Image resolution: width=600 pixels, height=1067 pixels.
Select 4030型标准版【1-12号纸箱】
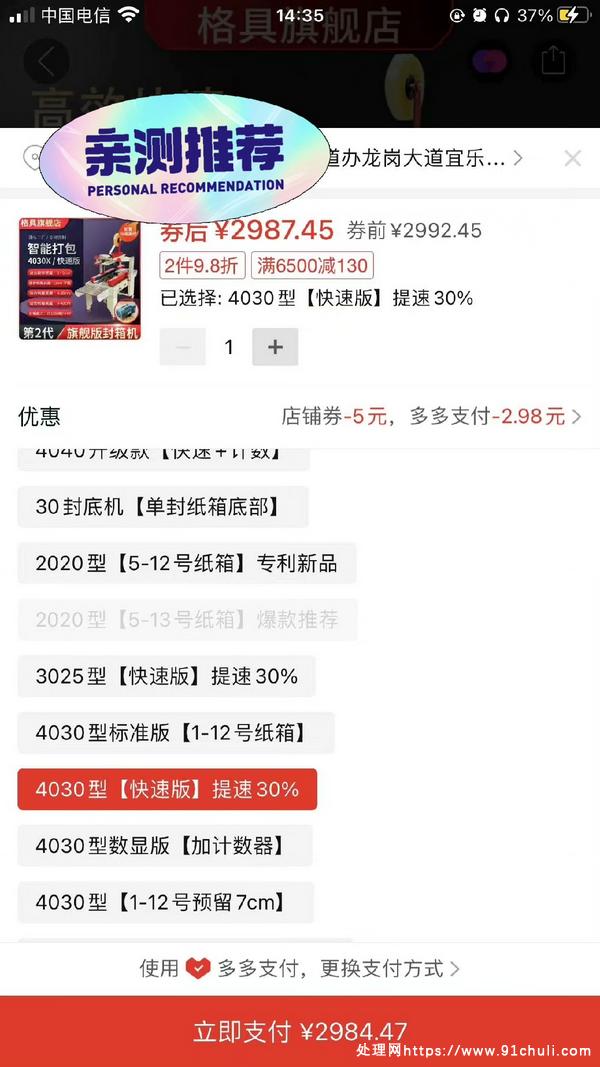[176, 733]
